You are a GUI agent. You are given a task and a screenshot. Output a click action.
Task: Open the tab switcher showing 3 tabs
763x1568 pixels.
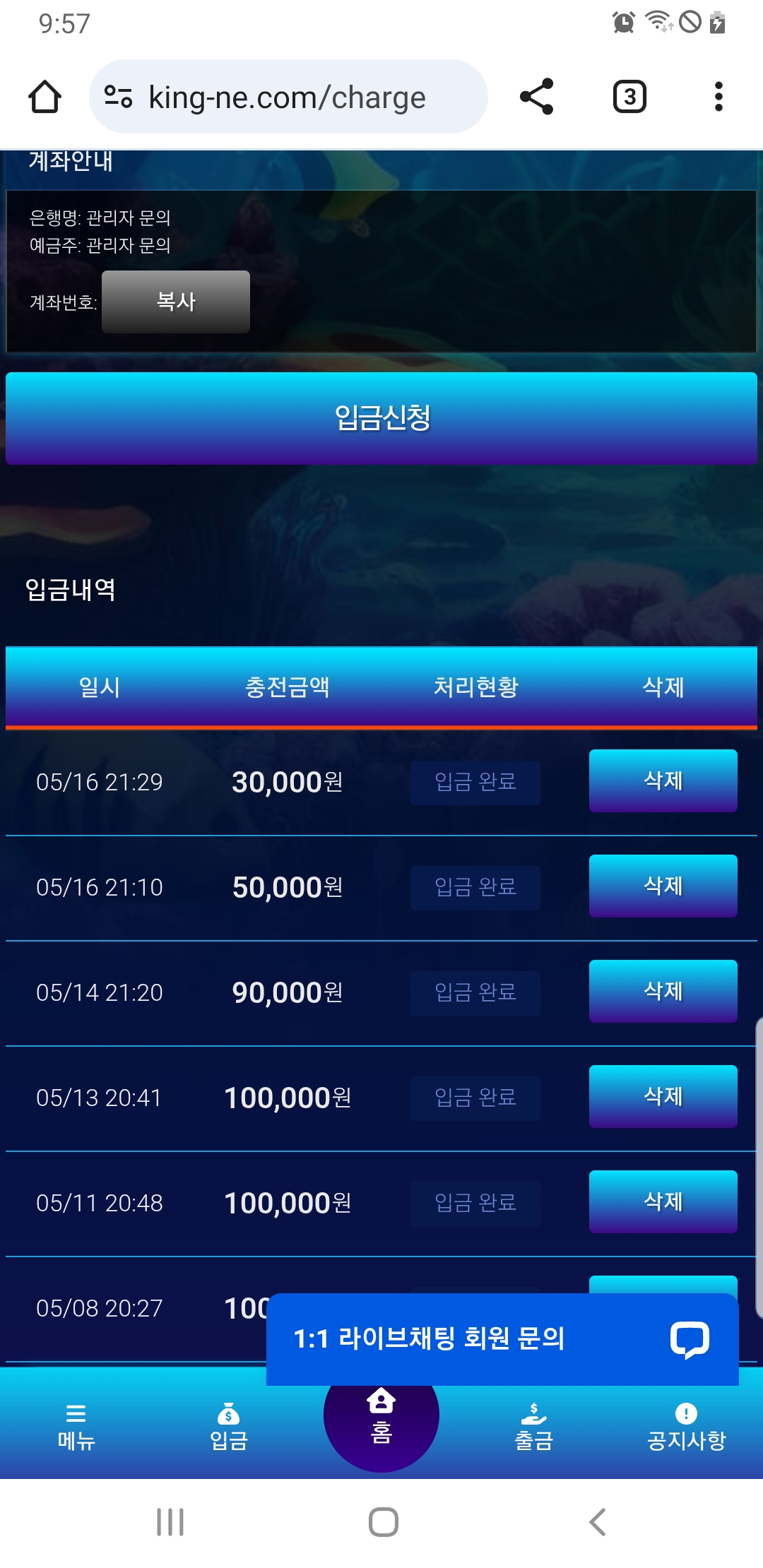pyautogui.click(x=629, y=97)
